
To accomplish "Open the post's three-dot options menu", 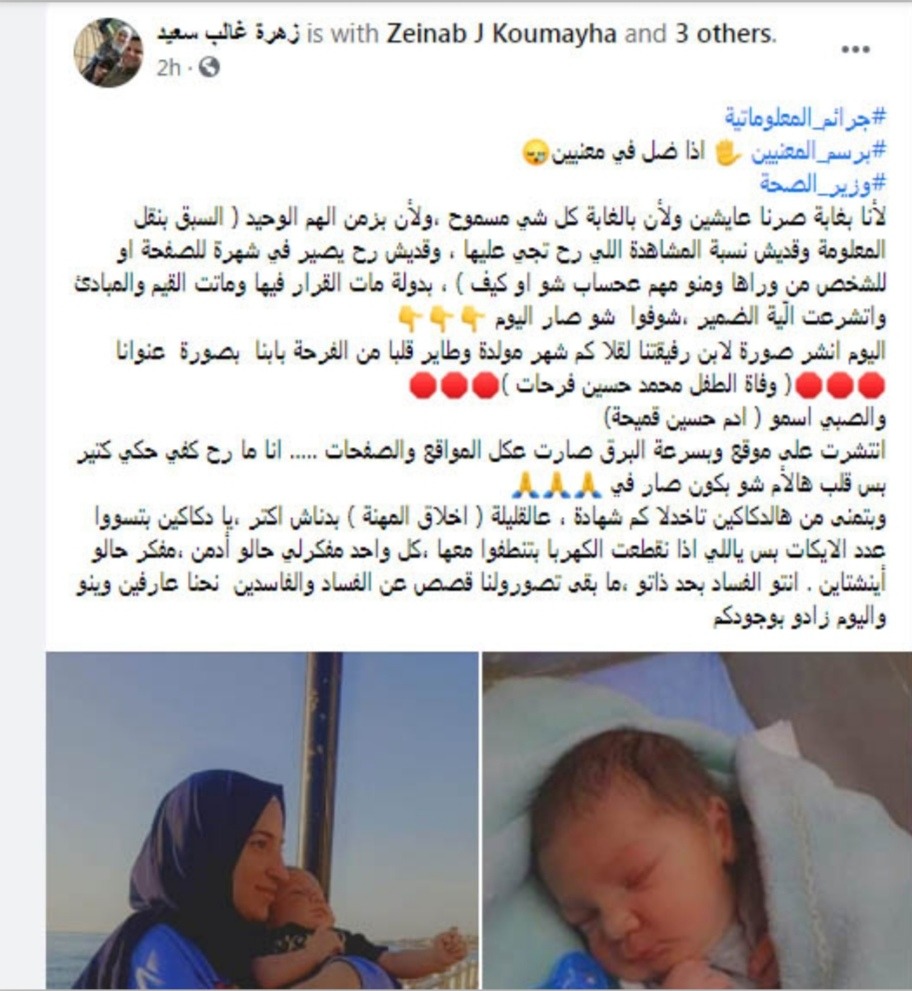I will pyautogui.click(x=856, y=49).
